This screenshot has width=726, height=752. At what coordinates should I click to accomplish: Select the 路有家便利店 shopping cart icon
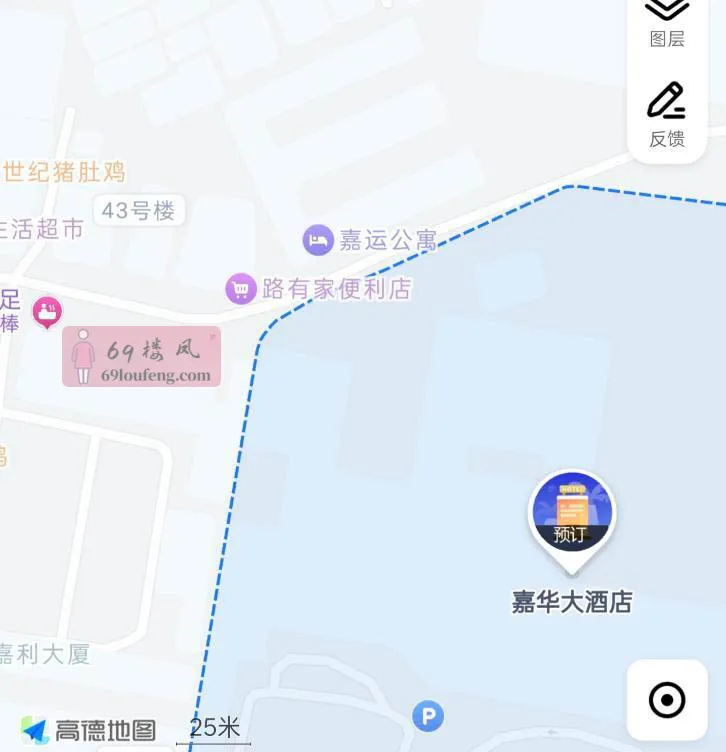tap(239, 286)
